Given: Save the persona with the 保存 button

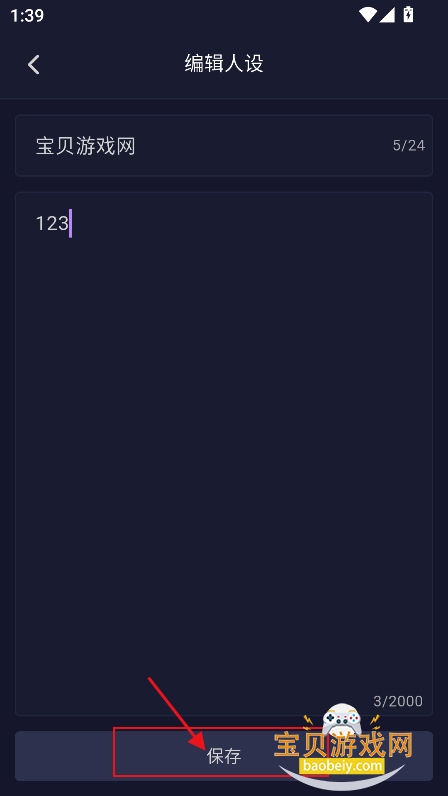Looking at the screenshot, I should pyautogui.click(x=223, y=756).
